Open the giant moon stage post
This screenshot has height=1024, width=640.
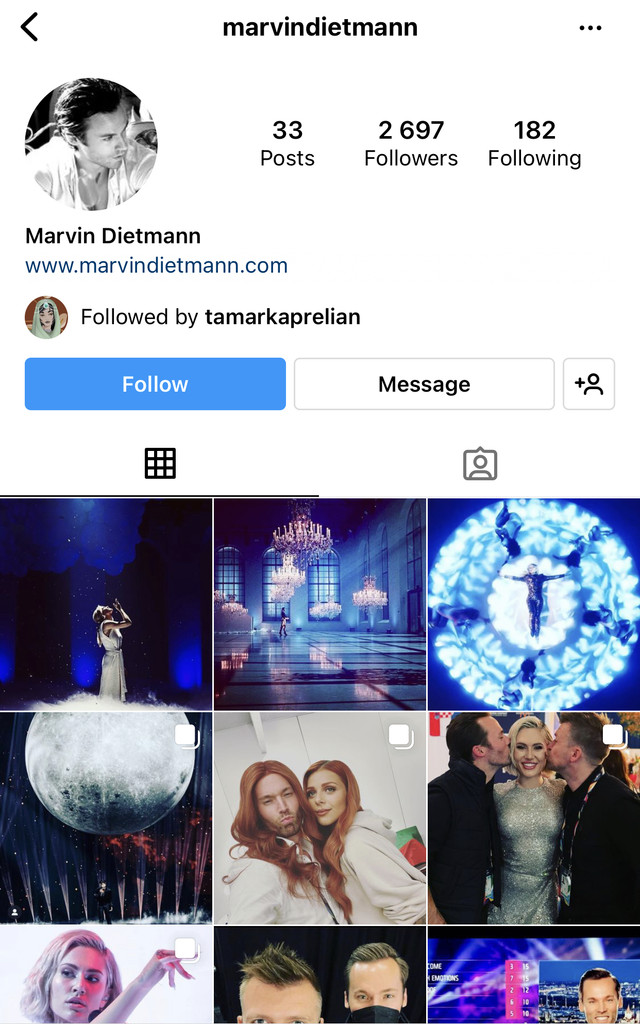click(x=106, y=818)
